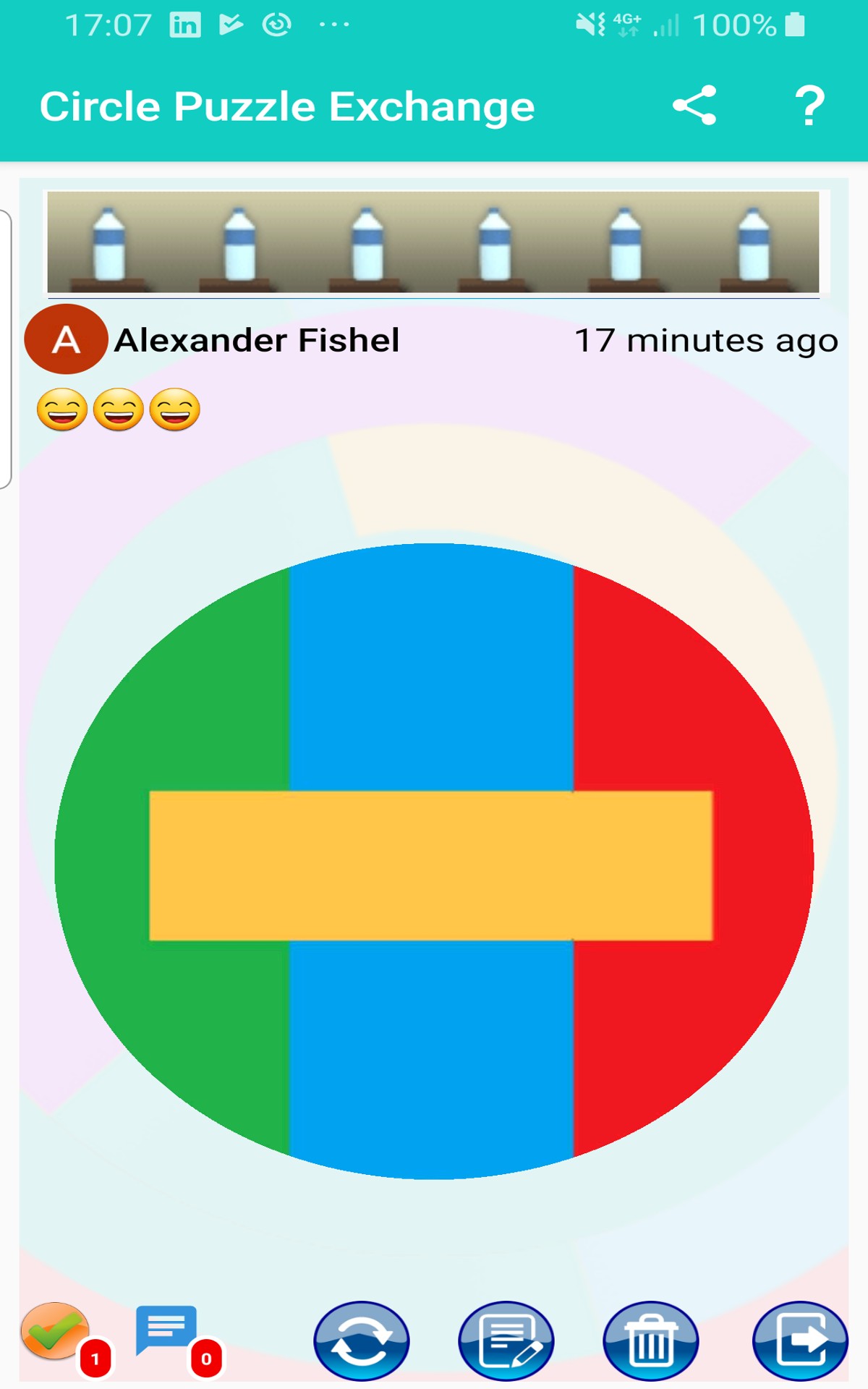Tap the green checkmark solved icon
Screen dimensions: 868x1389
point(55,1331)
